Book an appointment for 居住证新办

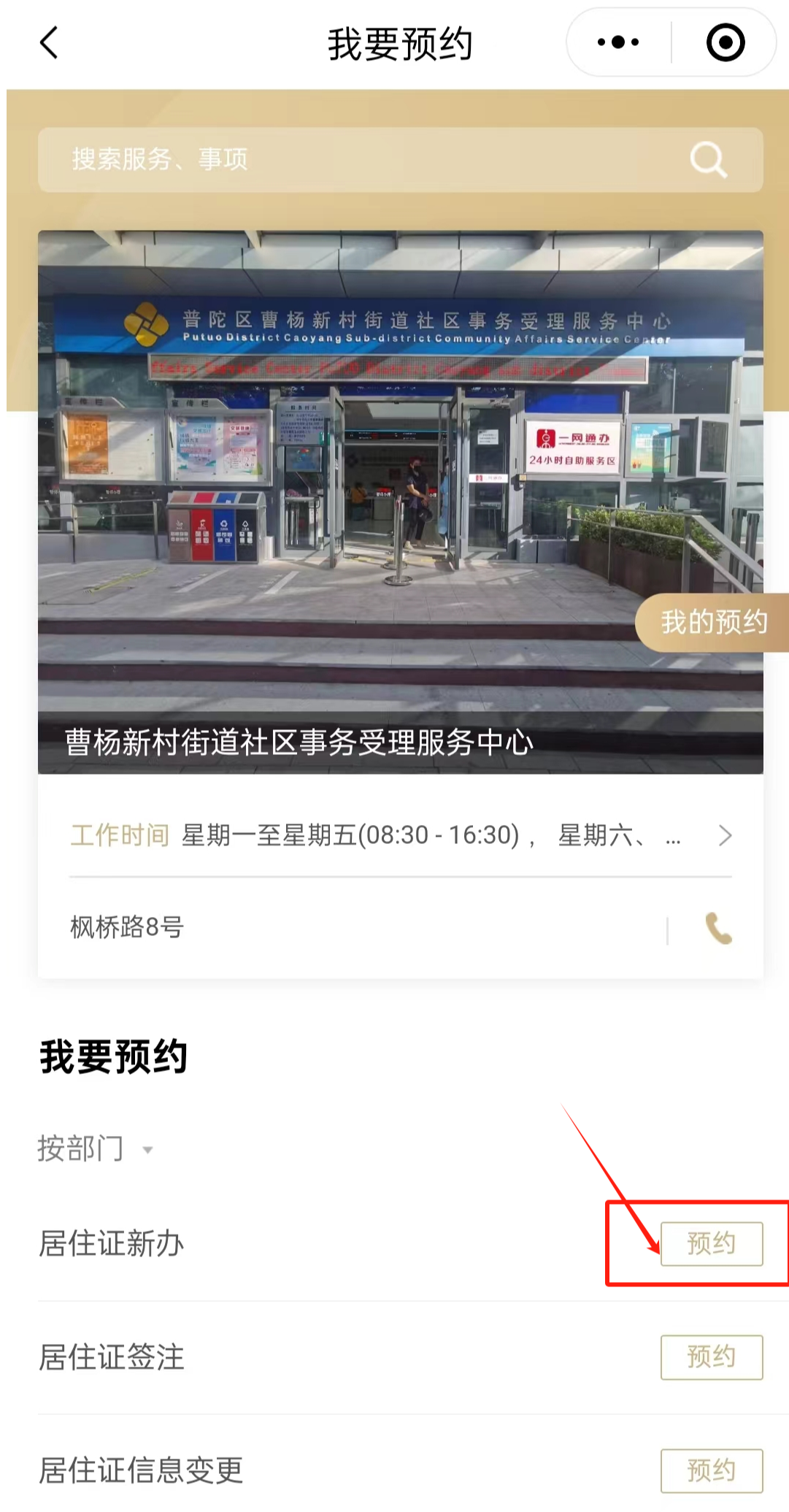point(711,1243)
